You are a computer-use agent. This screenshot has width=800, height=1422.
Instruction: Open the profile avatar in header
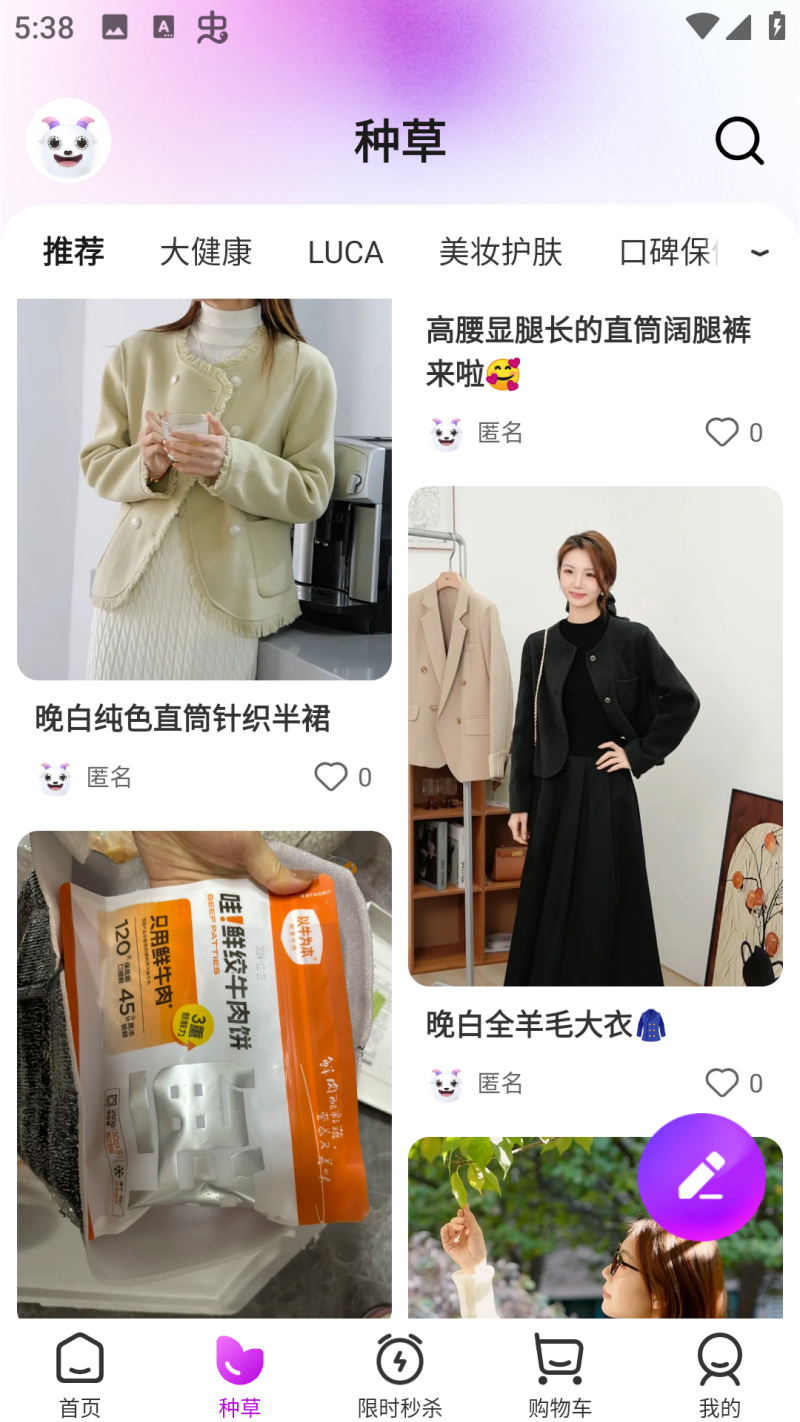(68, 141)
